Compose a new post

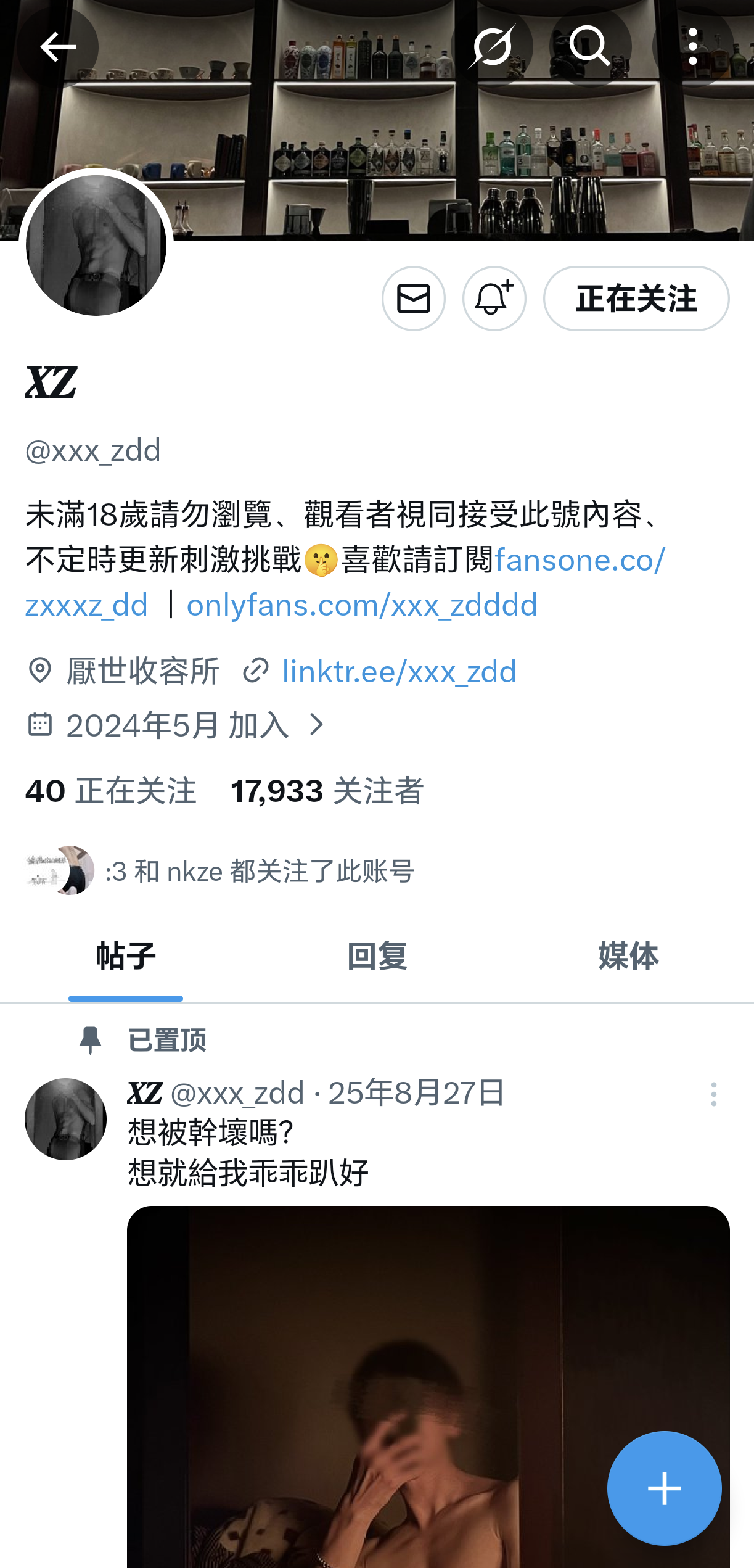click(x=664, y=1488)
